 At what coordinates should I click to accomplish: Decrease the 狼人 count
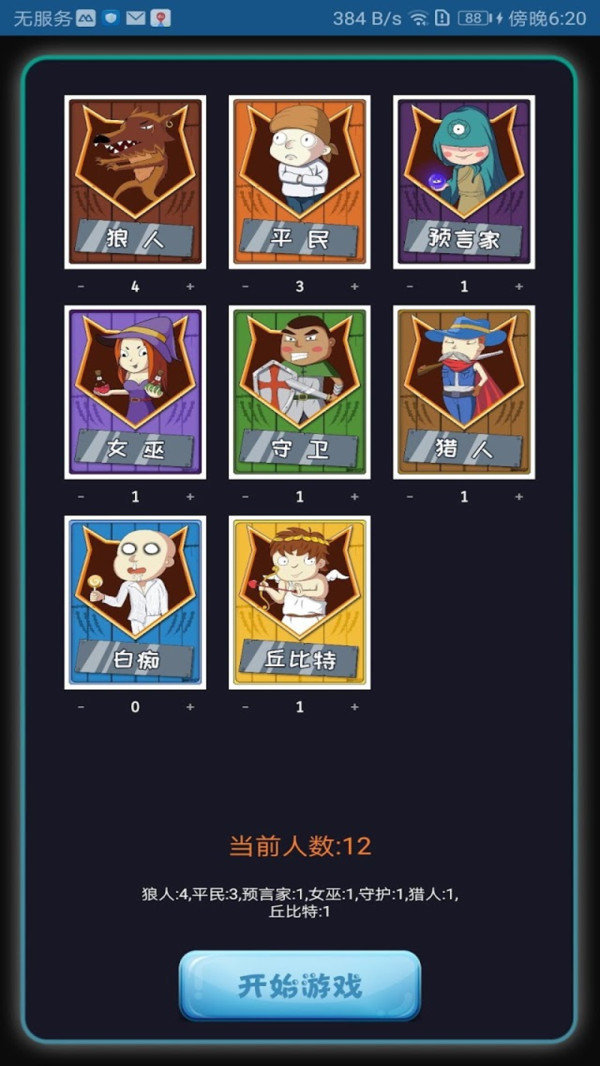[81, 286]
